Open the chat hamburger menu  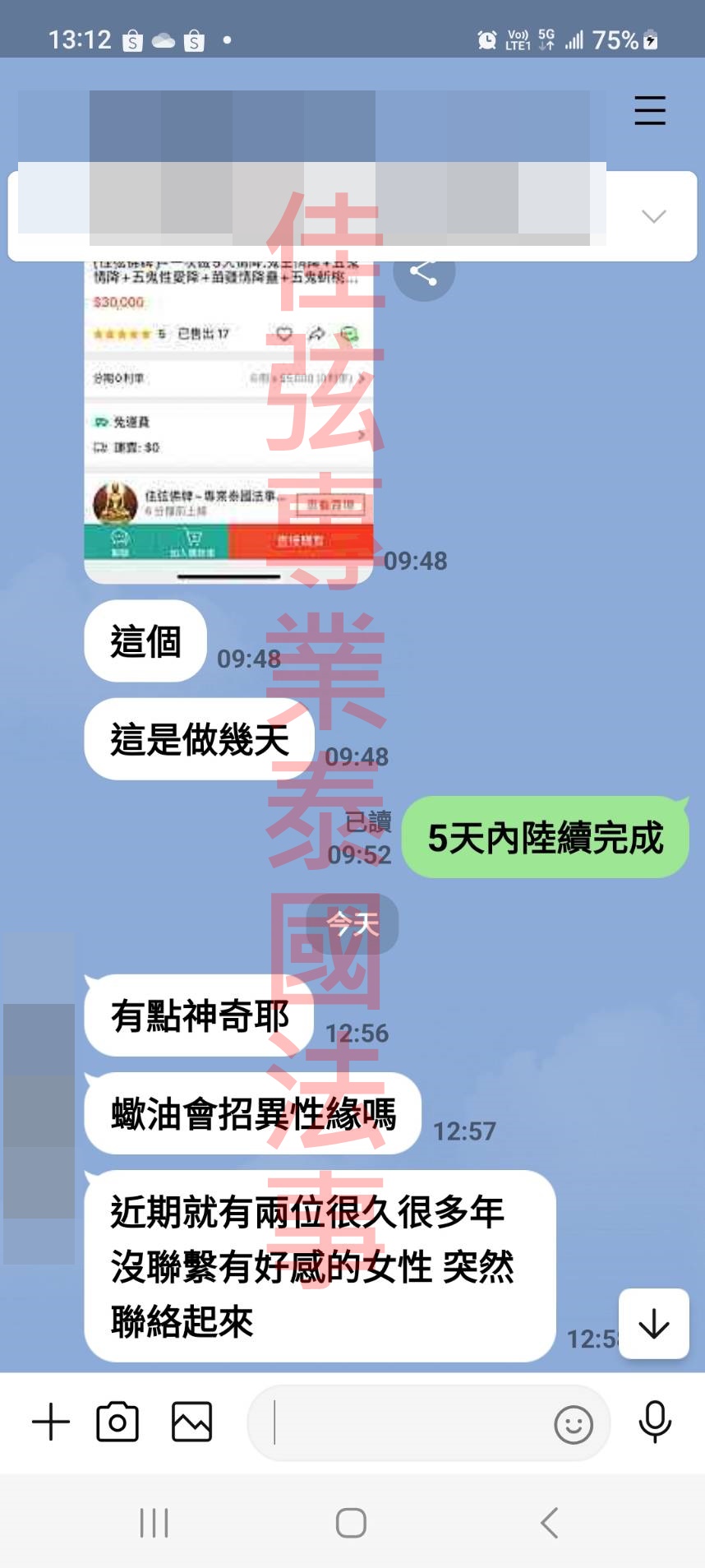pyautogui.click(x=649, y=110)
